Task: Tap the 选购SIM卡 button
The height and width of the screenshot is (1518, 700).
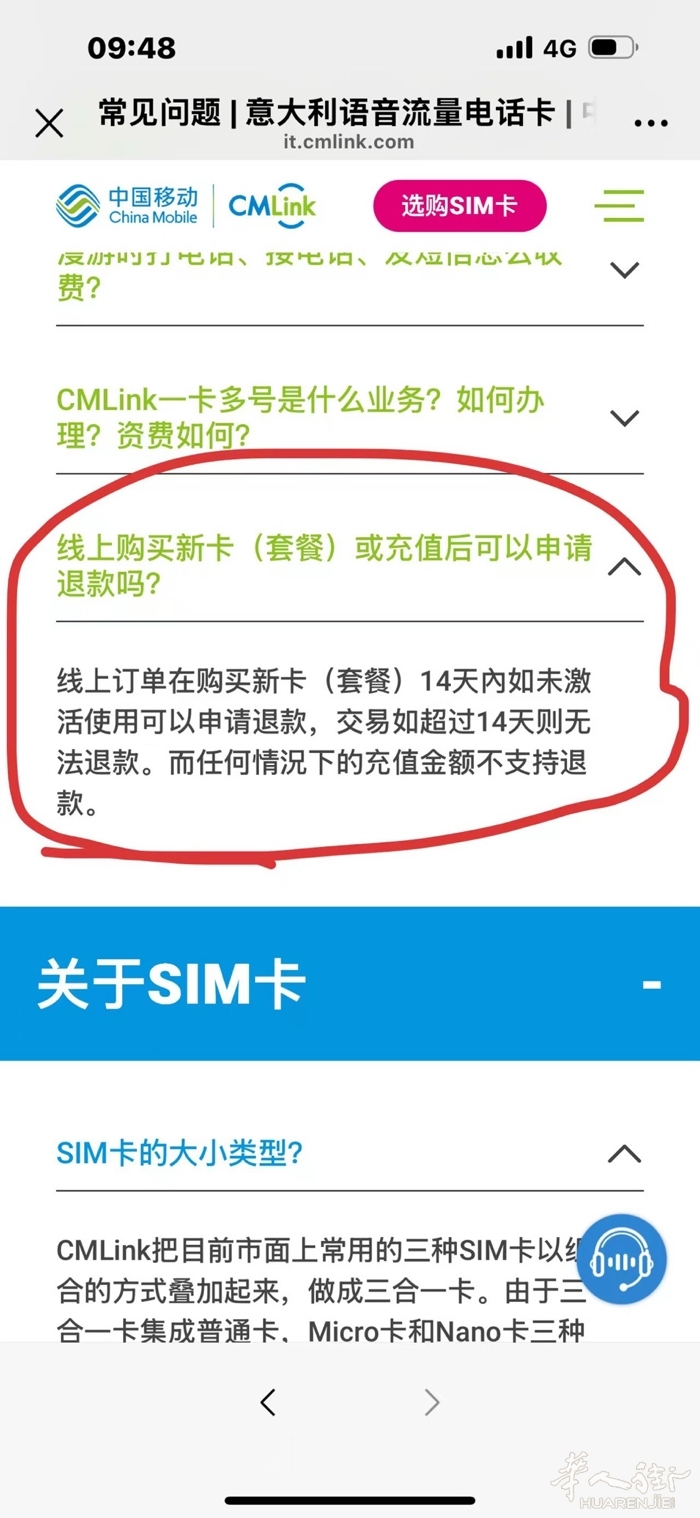Action: pos(459,206)
